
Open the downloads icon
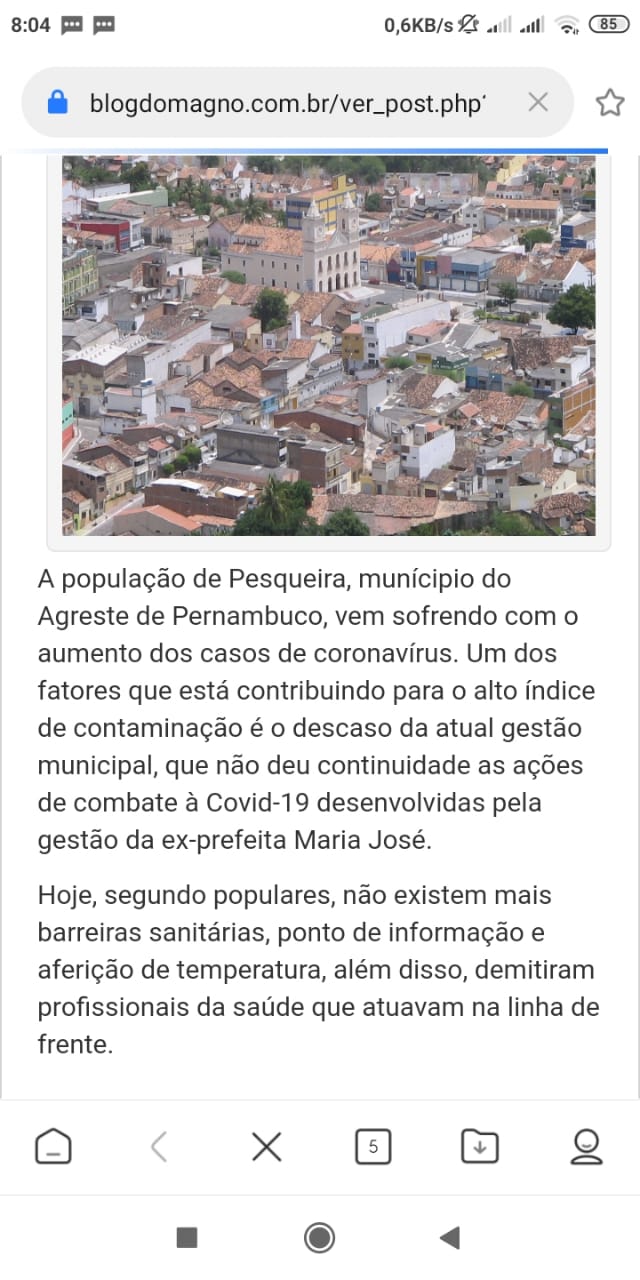click(479, 1146)
